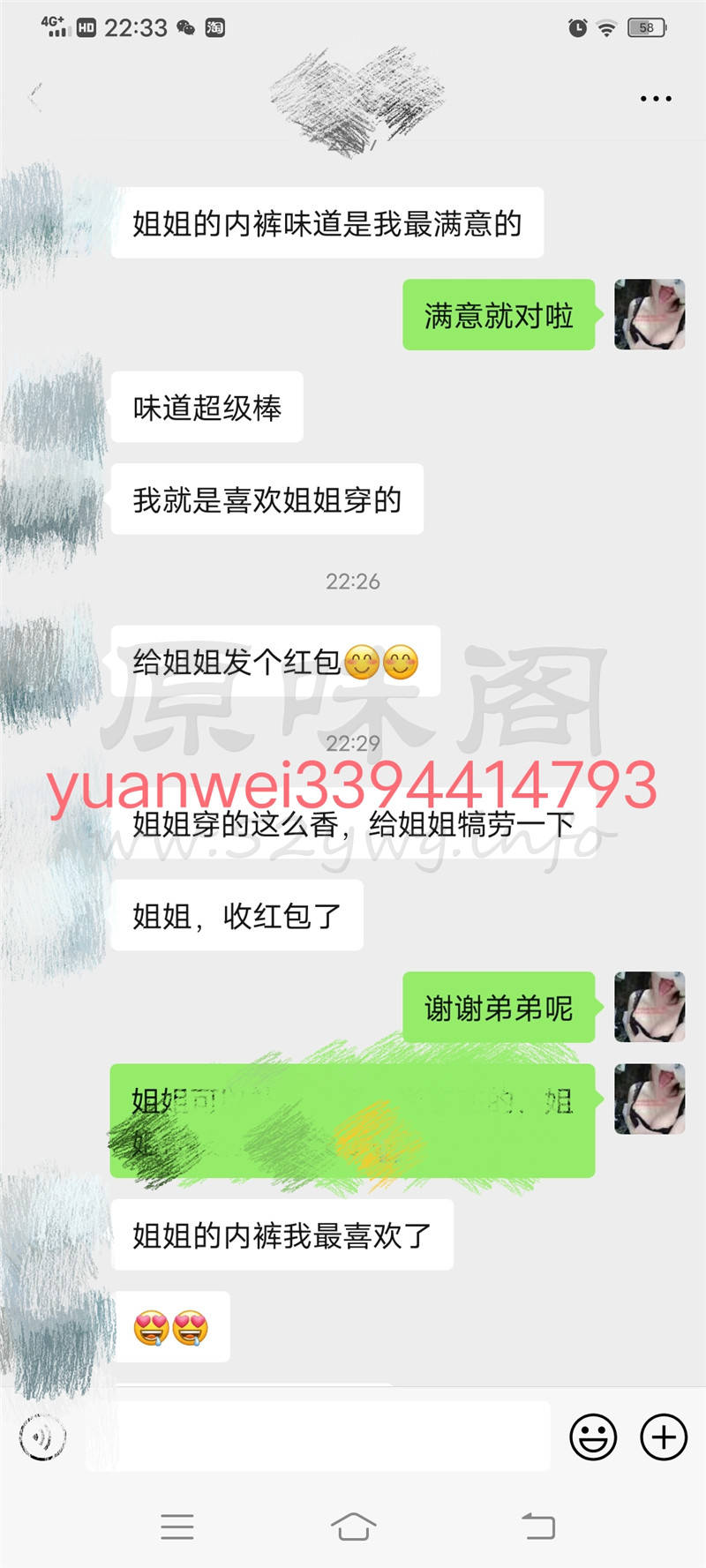Focus the message text field
706x1568 pixels.
[318, 1437]
